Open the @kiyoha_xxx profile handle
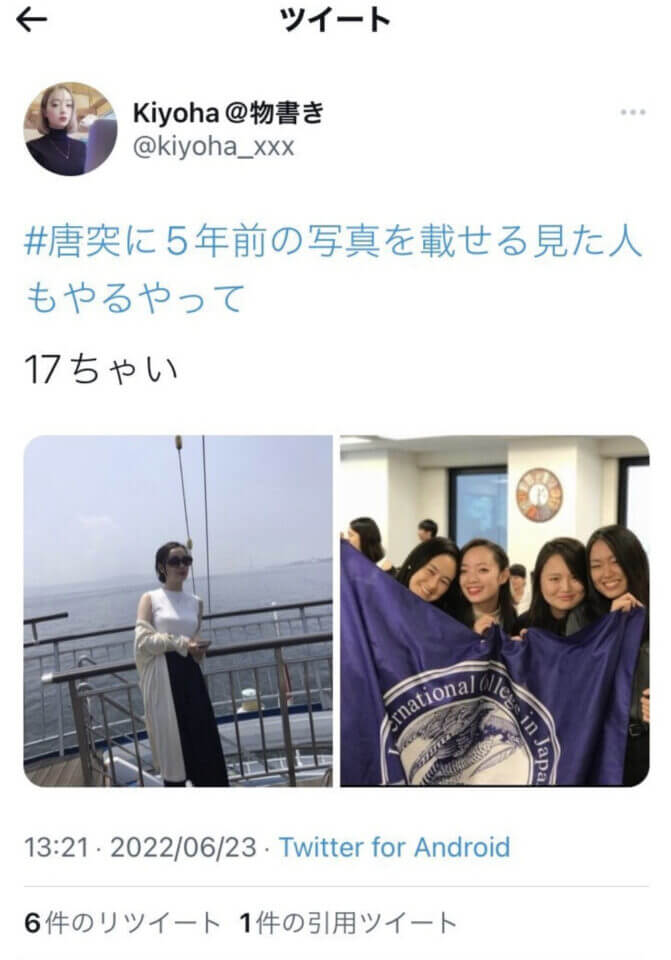Image resolution: width=671 pixels, height=960 pixels. [x=213, y=146]
